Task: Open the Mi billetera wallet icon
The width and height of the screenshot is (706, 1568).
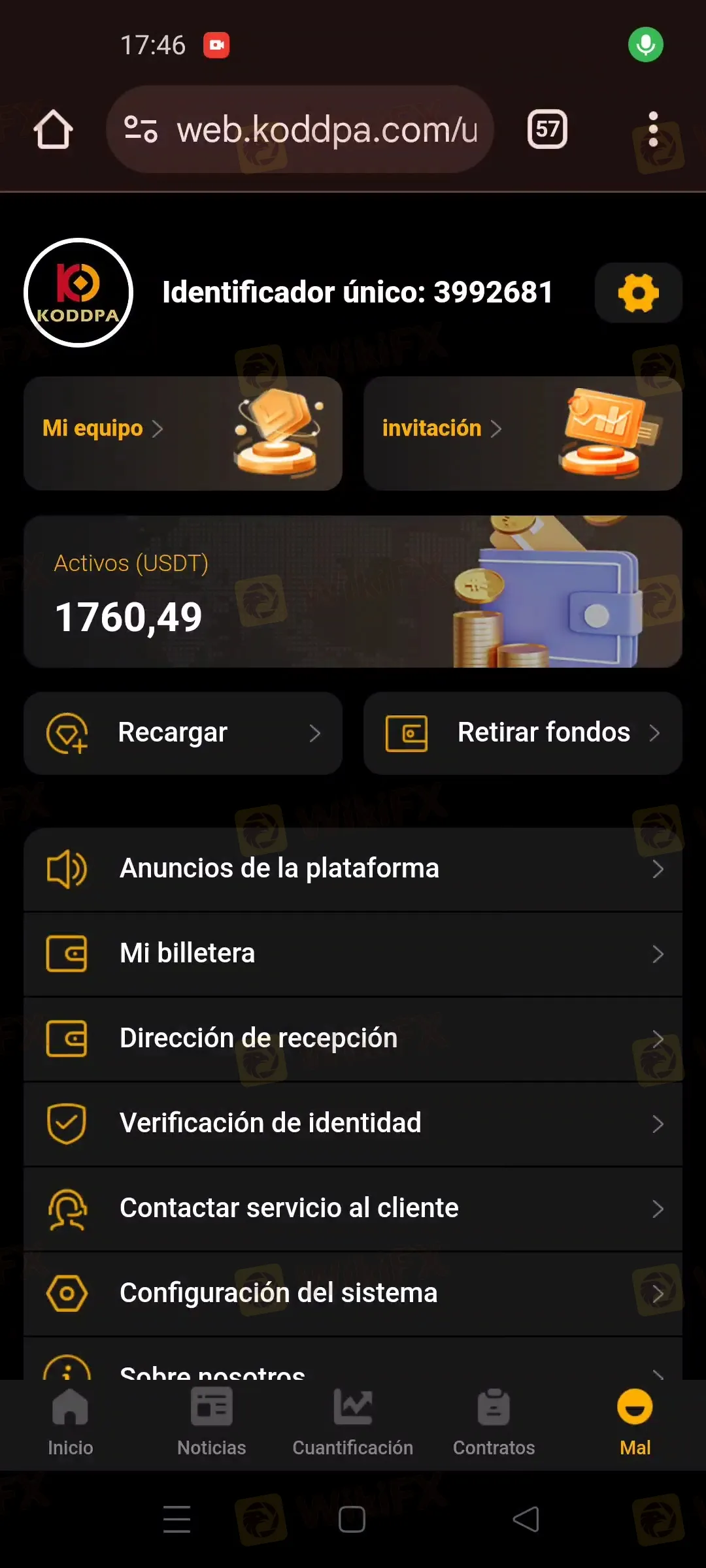Action: click(66, 954)
